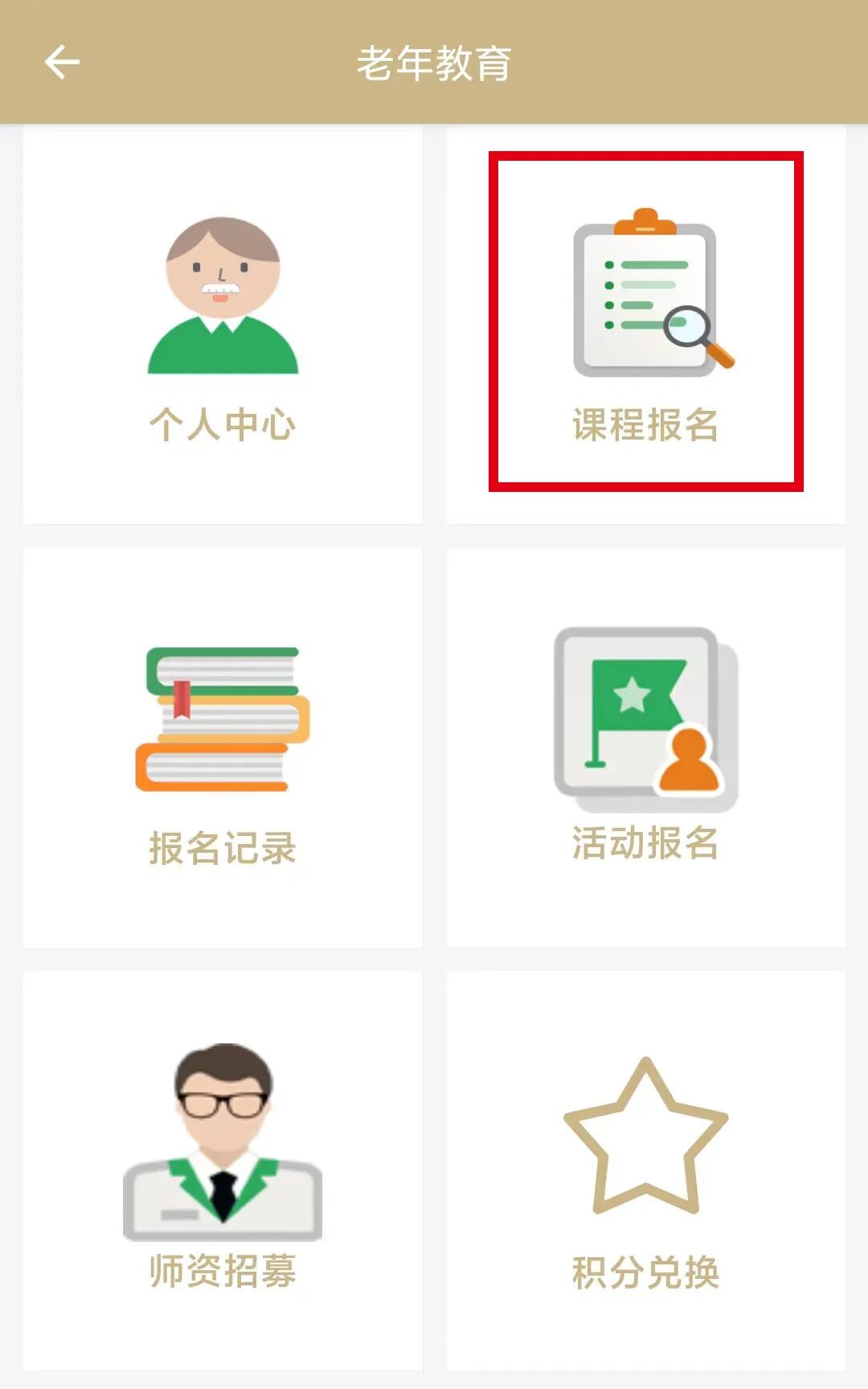Go back using the top-left arrow
Viewport: 868px width, 1389px height.
click(x=62, y=63)
